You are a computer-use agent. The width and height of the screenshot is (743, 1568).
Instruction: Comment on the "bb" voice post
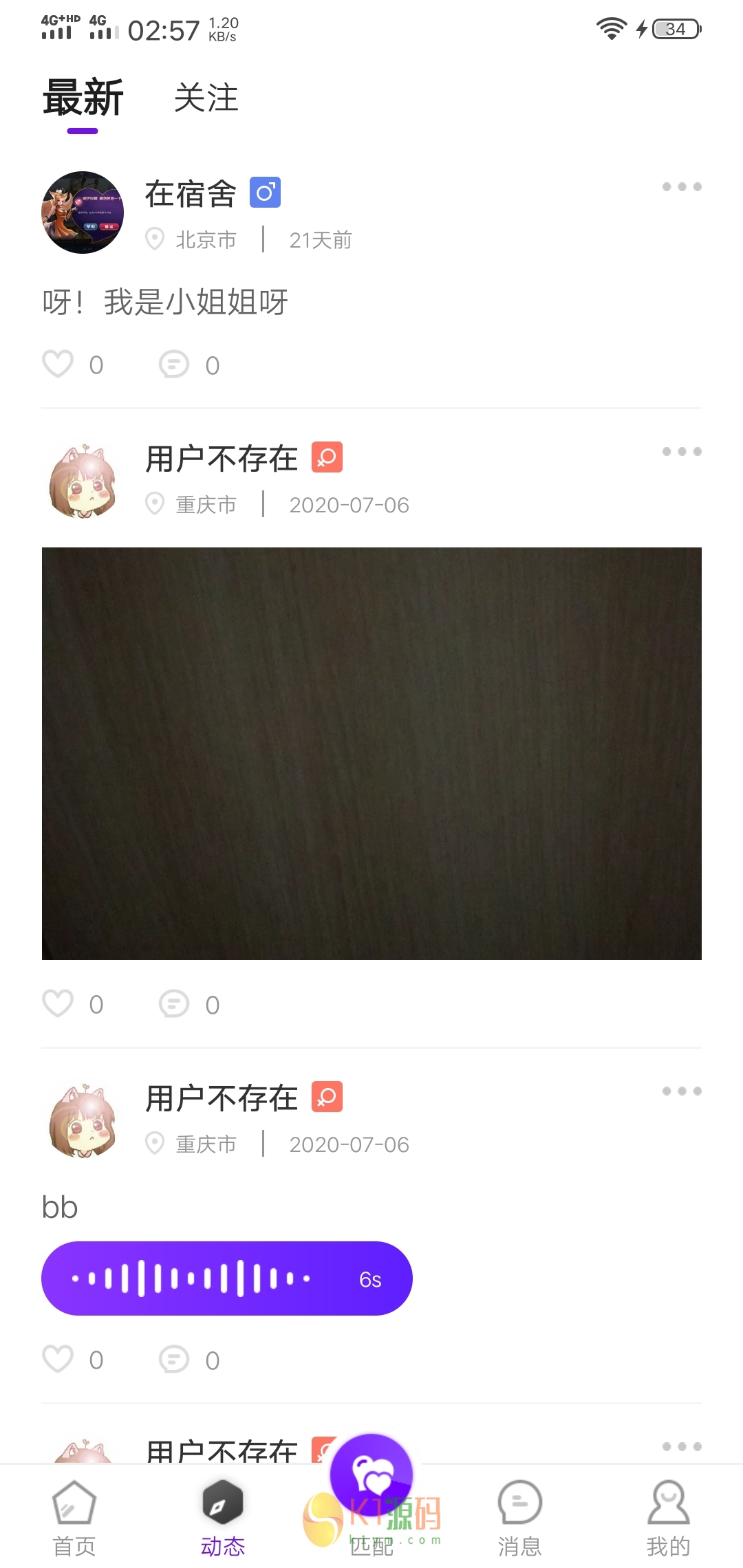pos(174,1360)
